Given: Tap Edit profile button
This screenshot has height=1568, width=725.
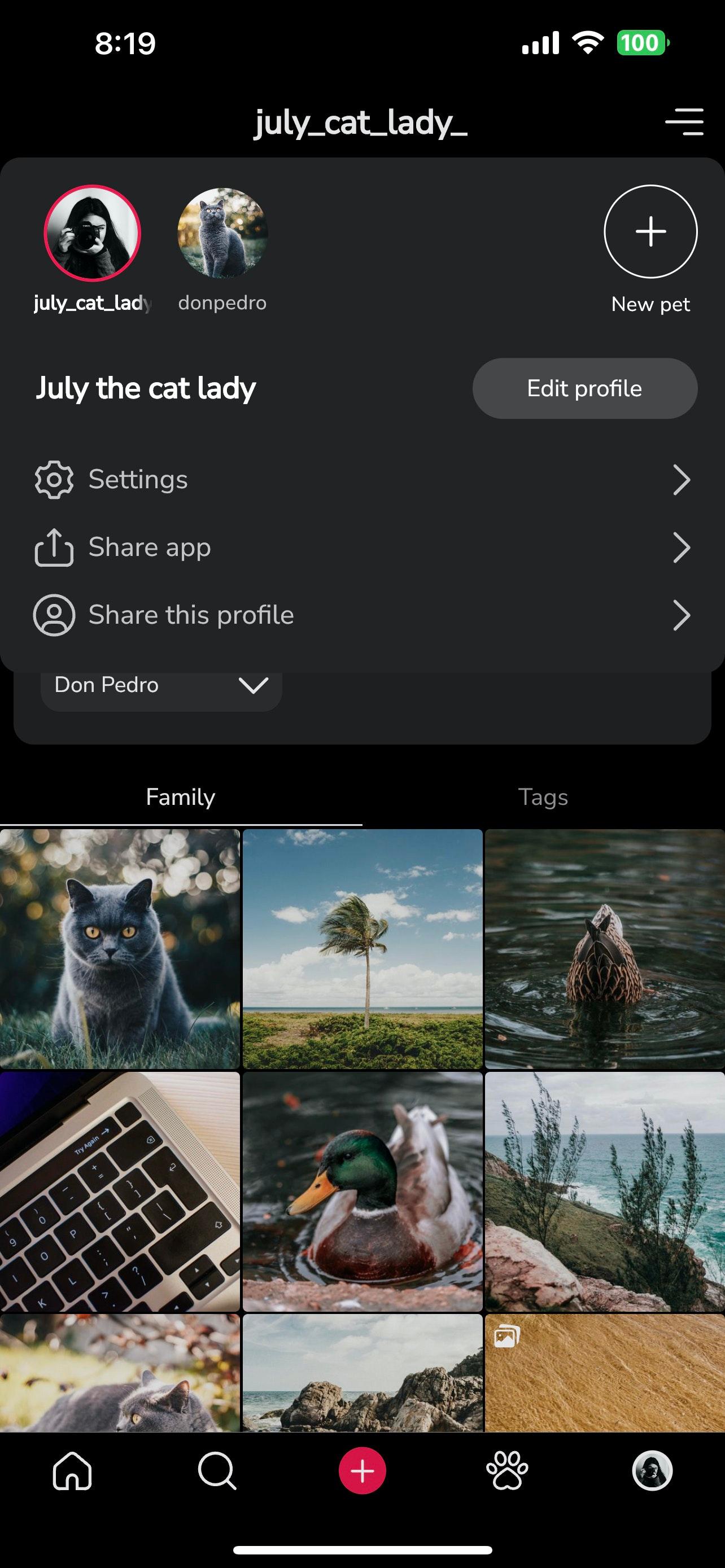Looking at the screenshot, I should pyautogui.click(x=584, y=388).
